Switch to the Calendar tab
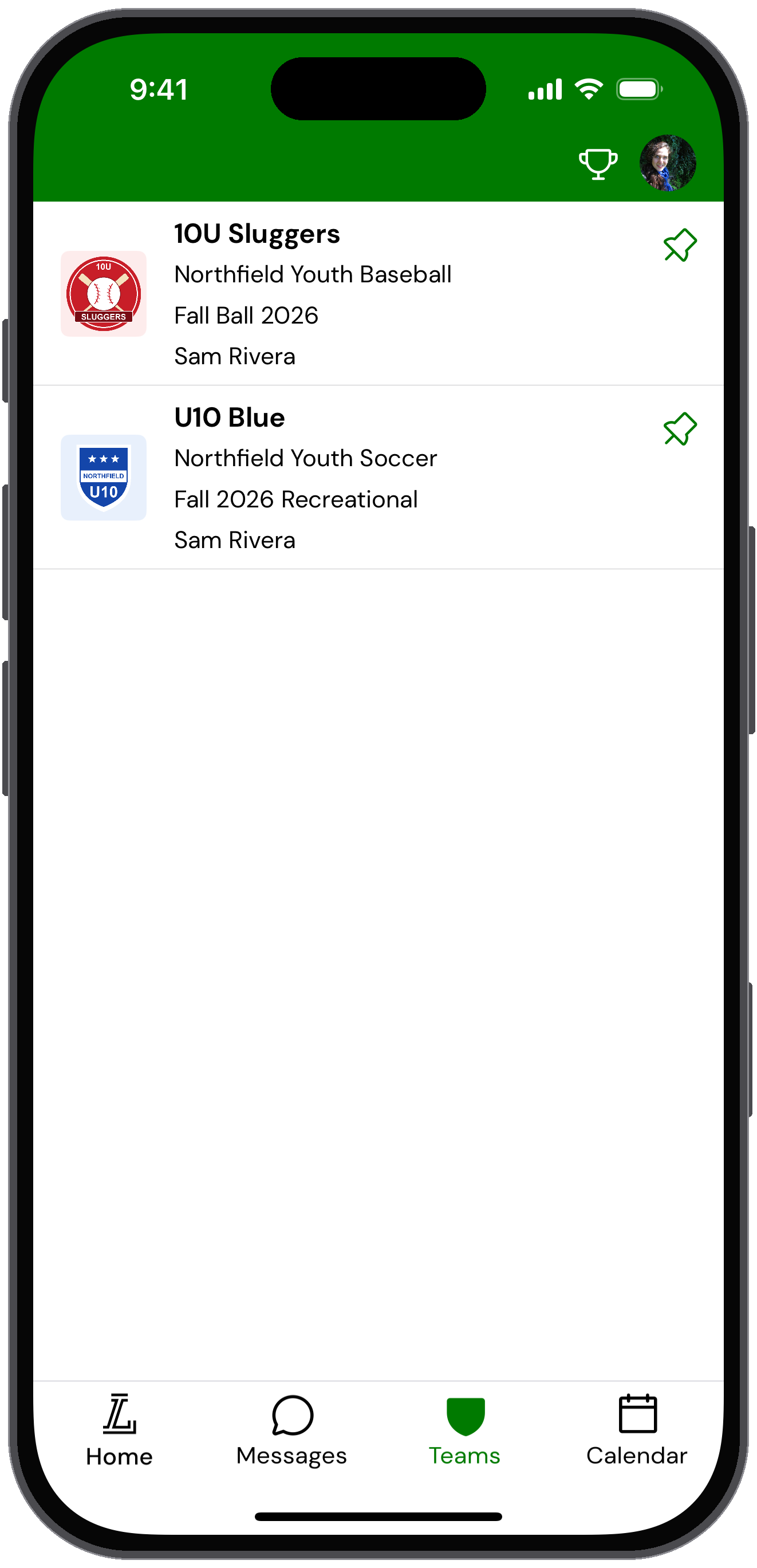 tap(637, 1431)
